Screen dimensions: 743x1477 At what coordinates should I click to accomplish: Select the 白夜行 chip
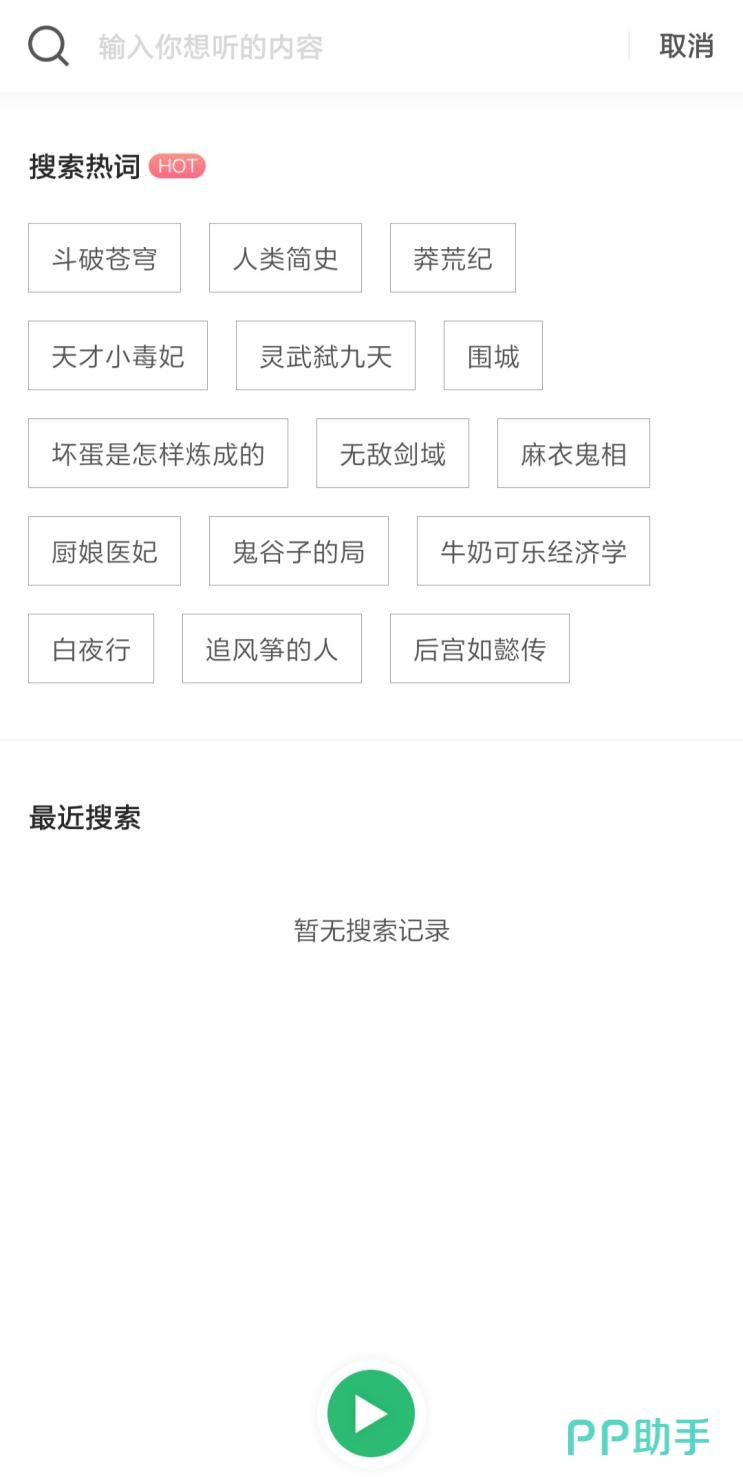click(x=91, y=649)
